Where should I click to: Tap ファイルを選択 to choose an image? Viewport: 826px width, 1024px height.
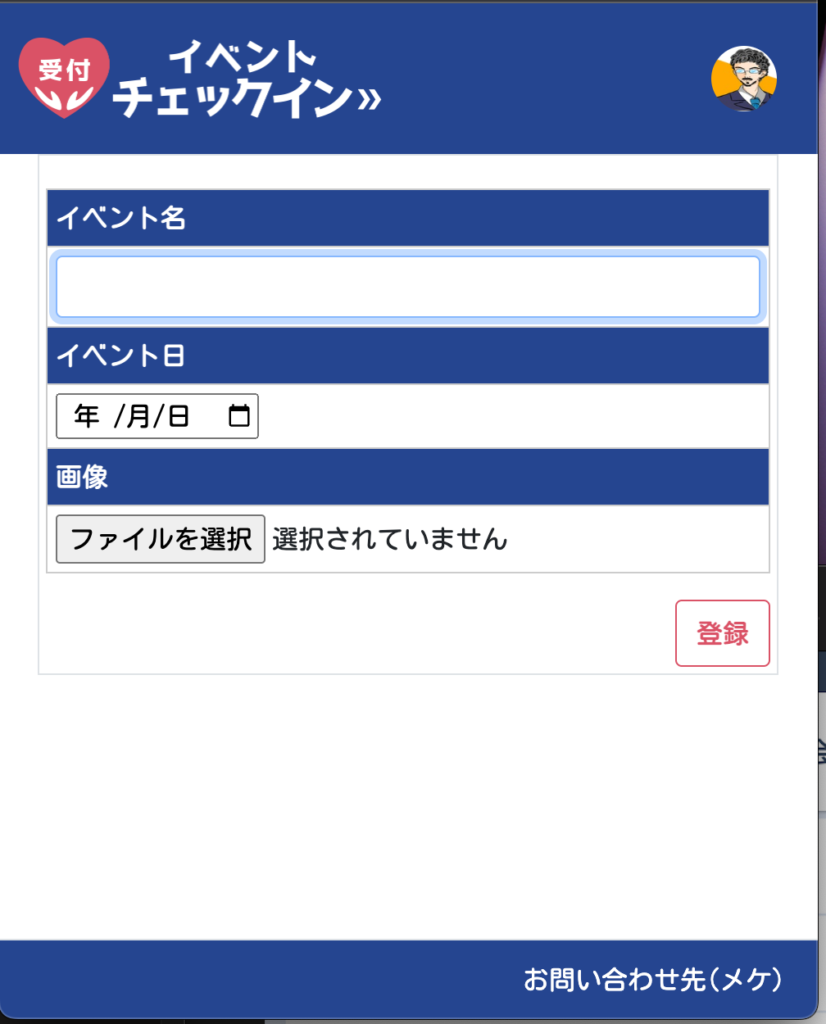pyautogui.click(x=160, y=540)
